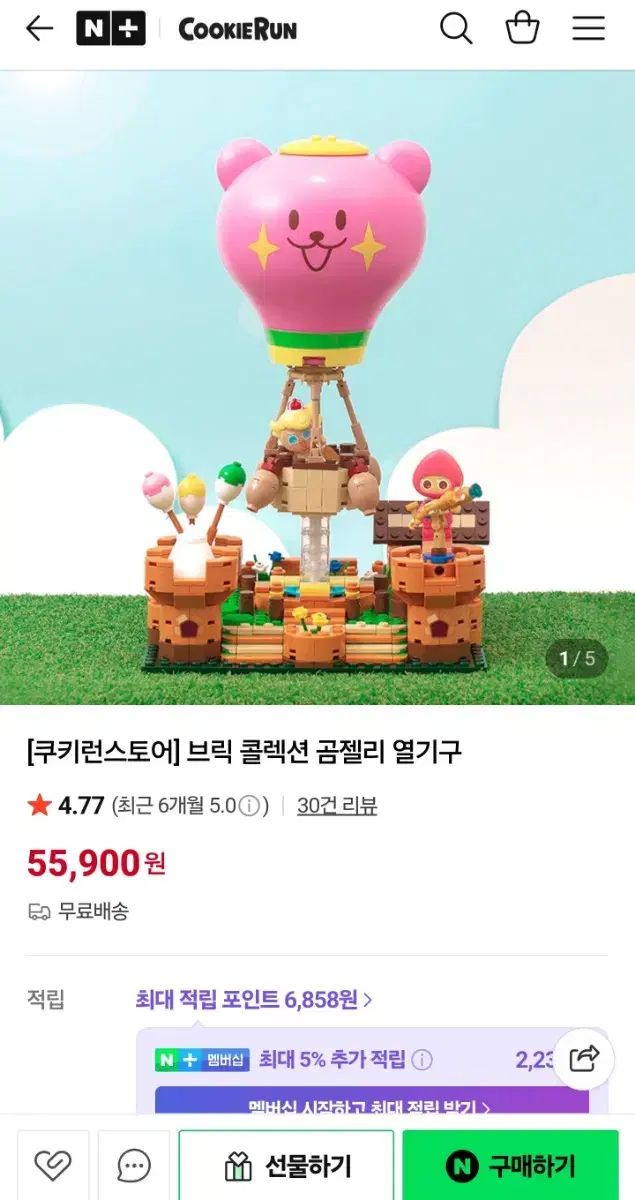Expand 최대 적립 포인트 6,858원 details
The height and width of the screenshot is (1200, 635).
click(254, 999)
